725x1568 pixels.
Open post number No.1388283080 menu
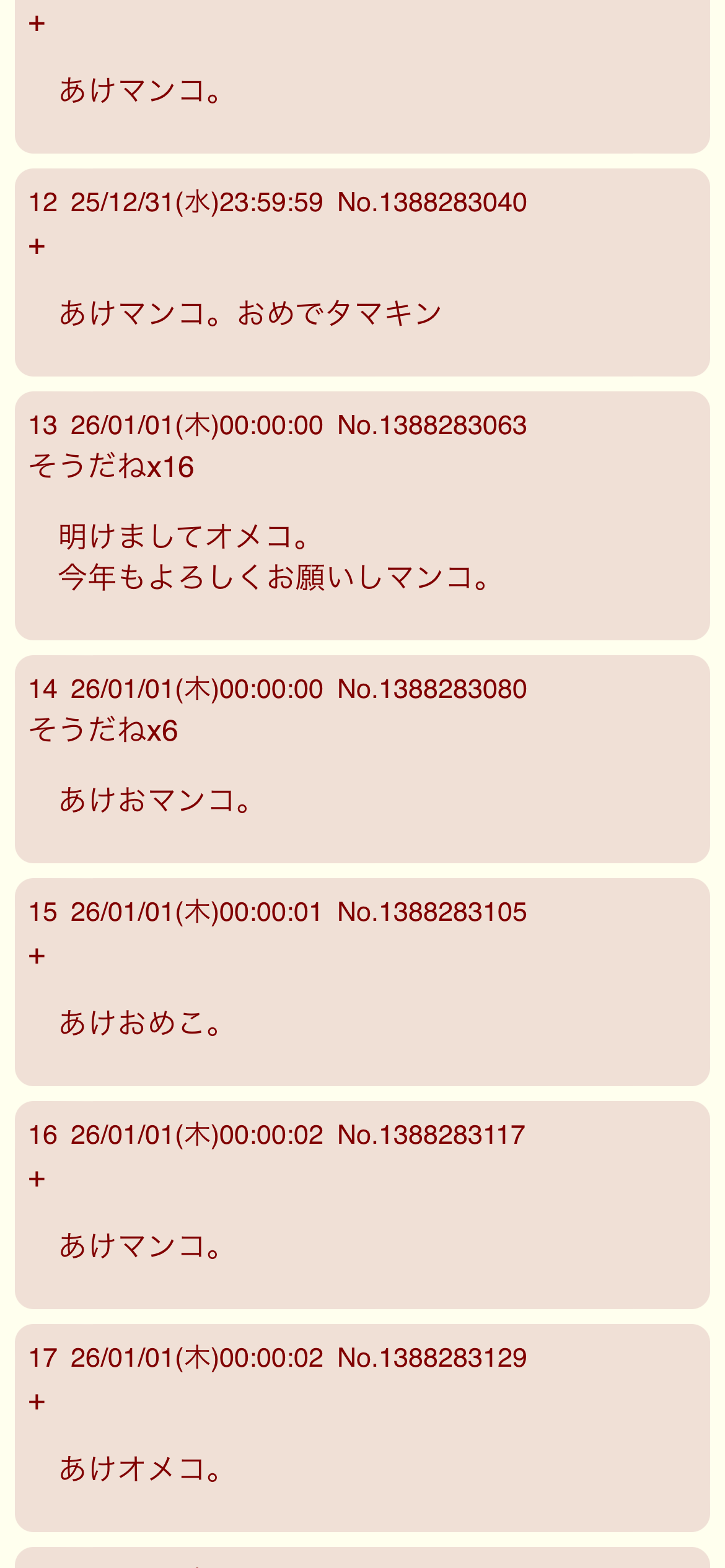tap(432, 689)
